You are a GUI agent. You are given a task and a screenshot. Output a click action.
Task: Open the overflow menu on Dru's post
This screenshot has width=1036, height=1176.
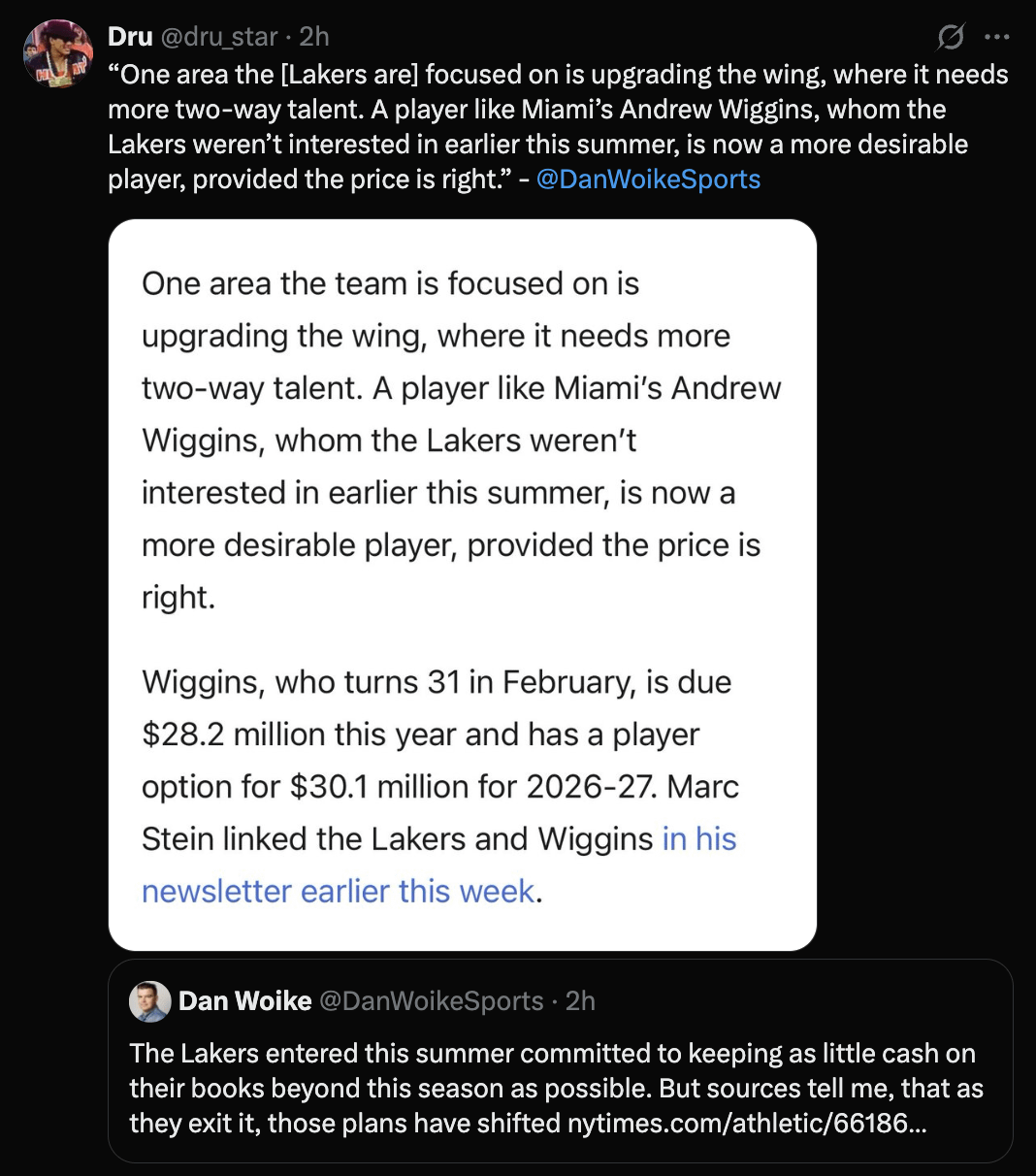[x=996, y=37]
